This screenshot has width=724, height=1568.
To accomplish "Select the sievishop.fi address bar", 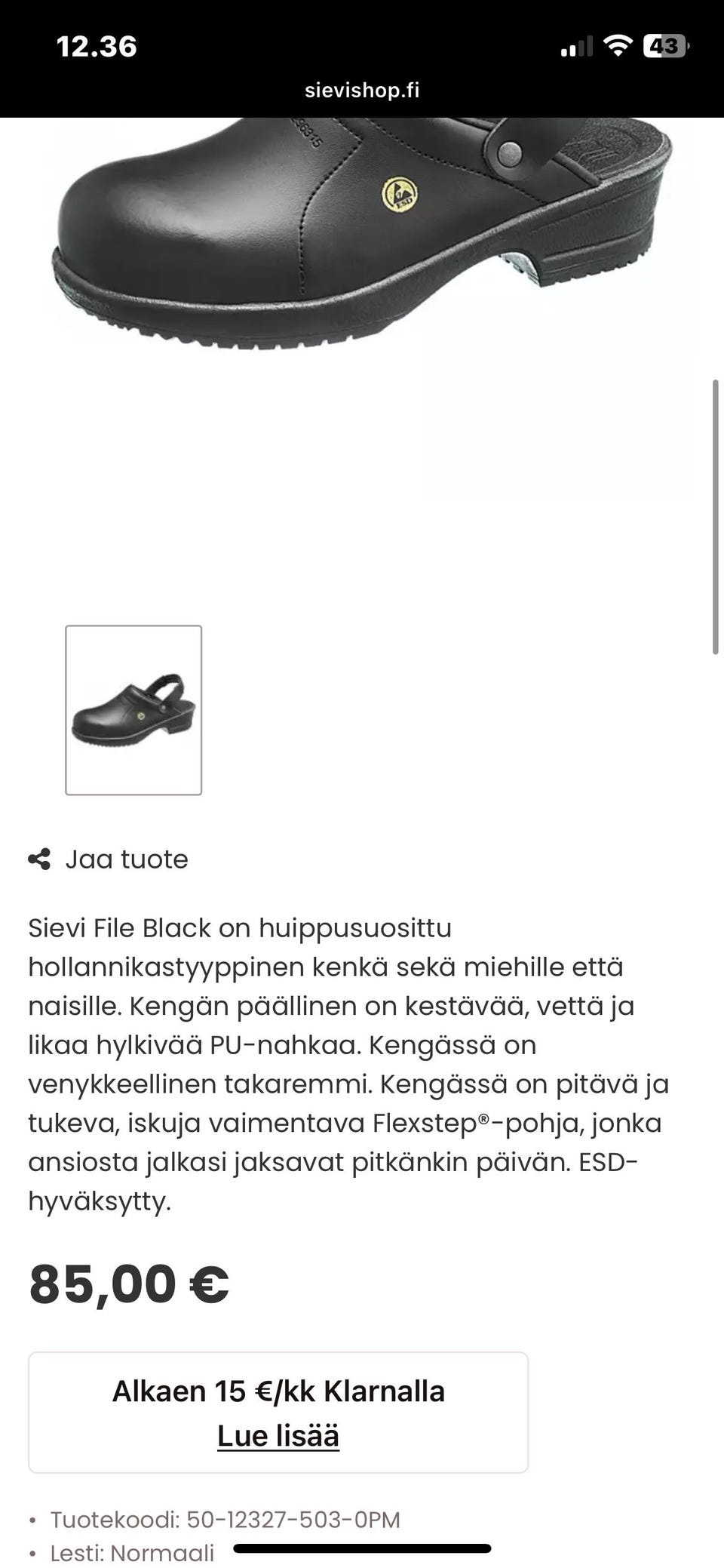I will tap(362, 91).
